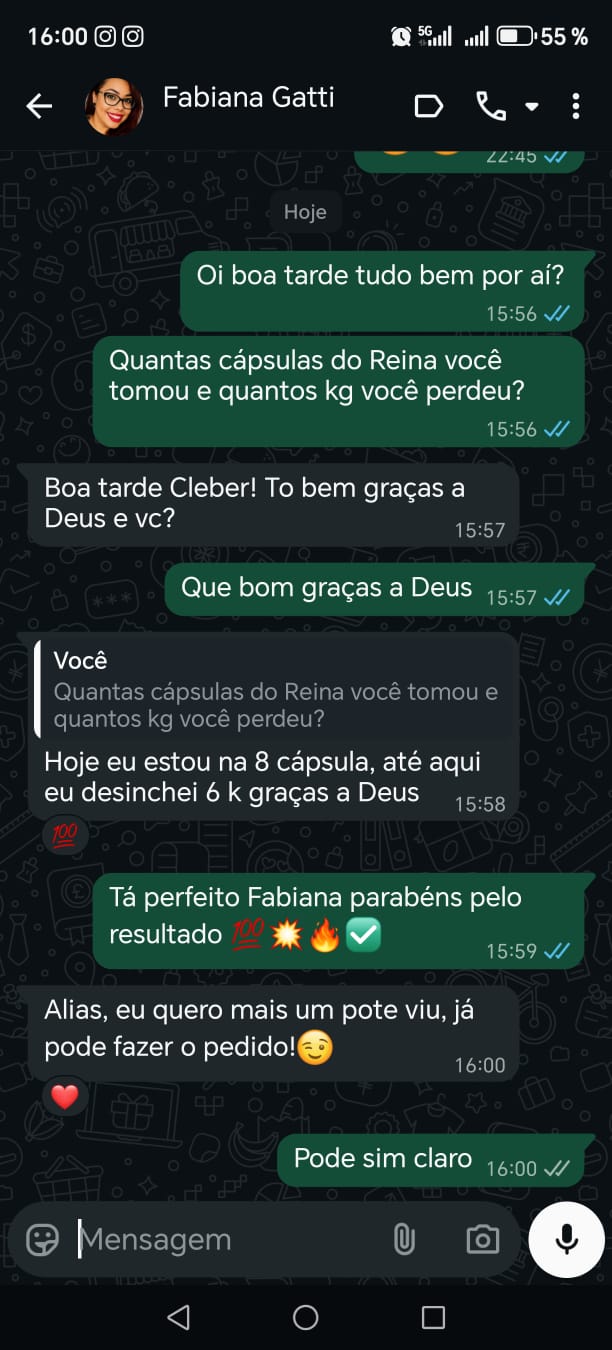Tap the system home button

click(x=306, y=1318)
